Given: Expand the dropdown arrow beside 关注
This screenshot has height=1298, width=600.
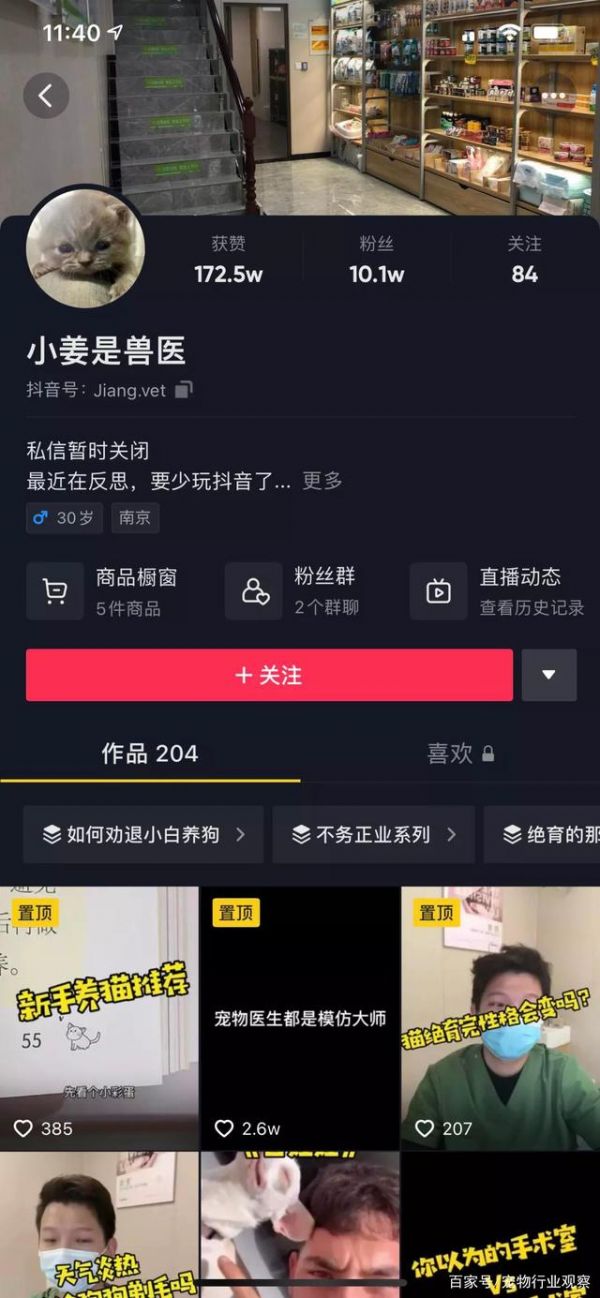Looking at the screenshot, I should pos(548,675).
